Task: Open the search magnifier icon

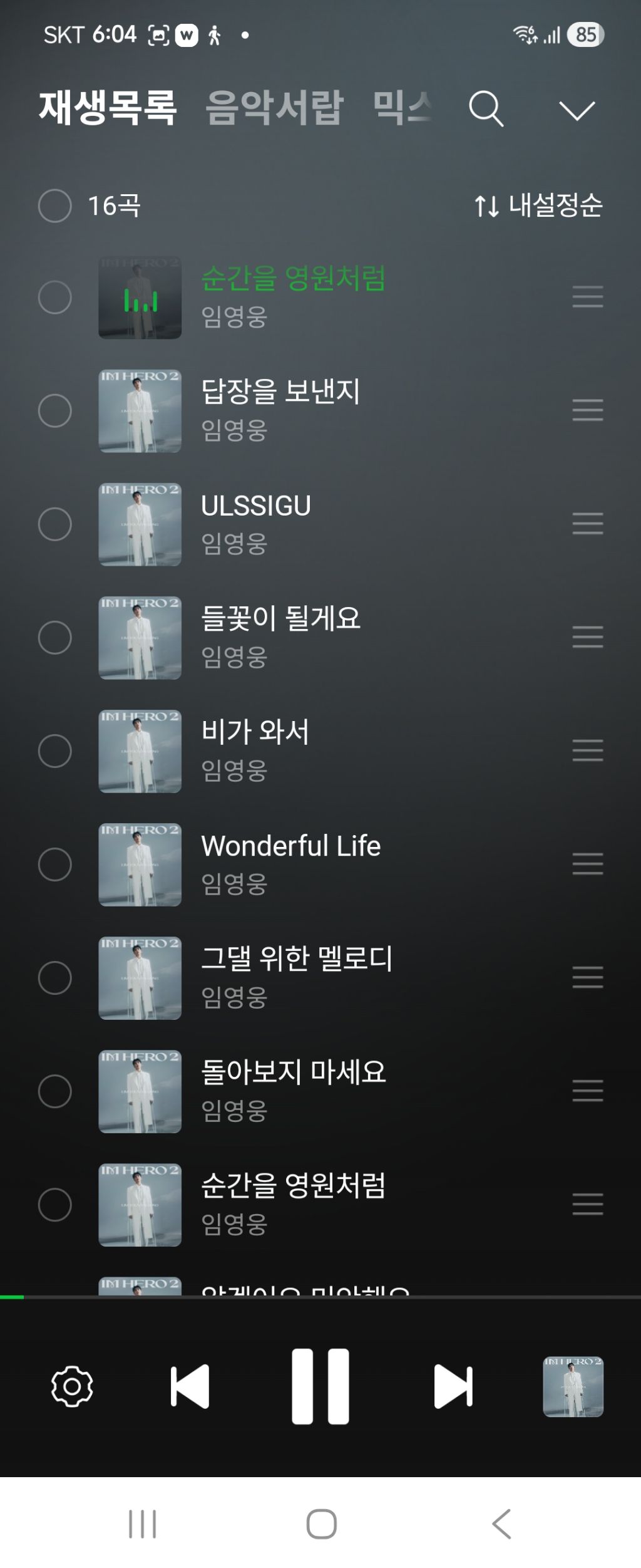Action: (486, 109)
